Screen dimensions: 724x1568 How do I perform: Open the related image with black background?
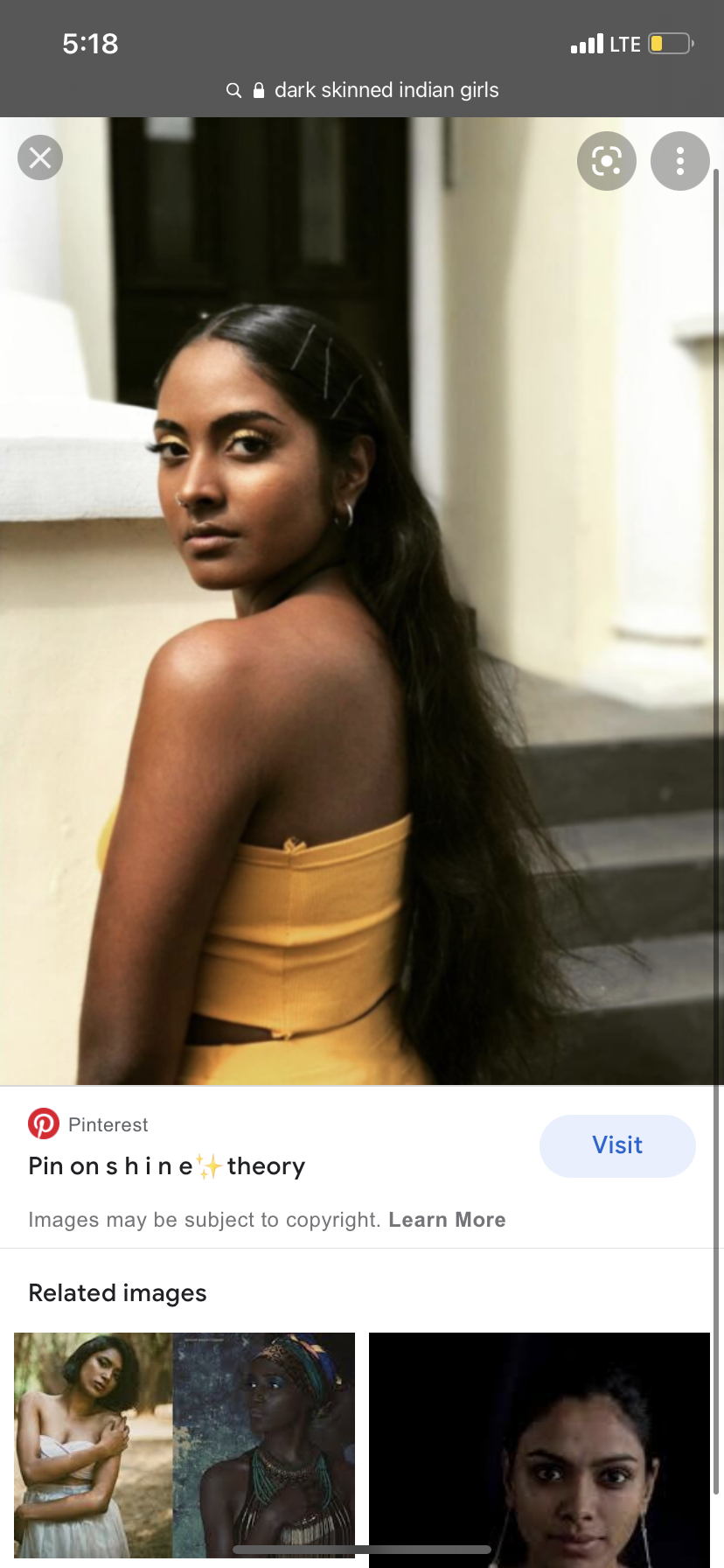[x=539, y=1444]
